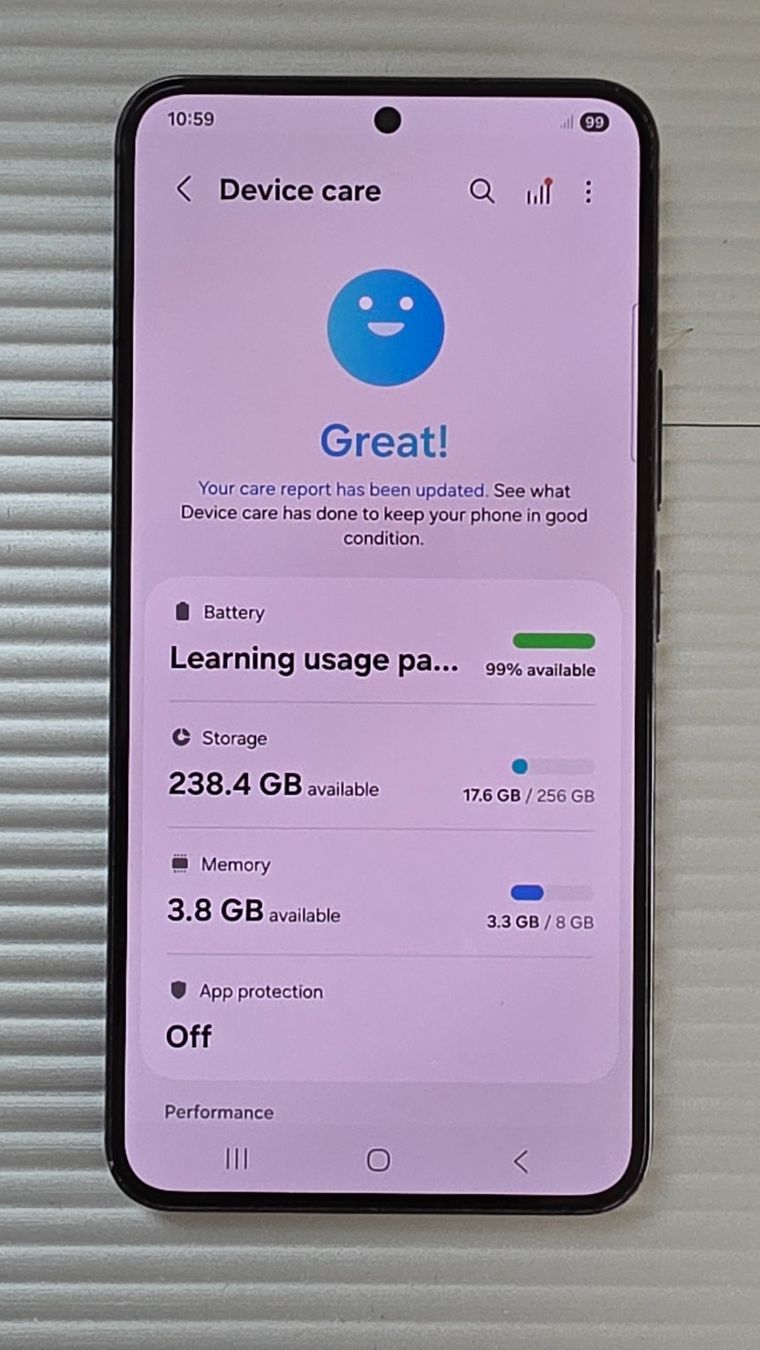Open Battery details
The height and width of the screenshot is (1350, 760).
382,641
